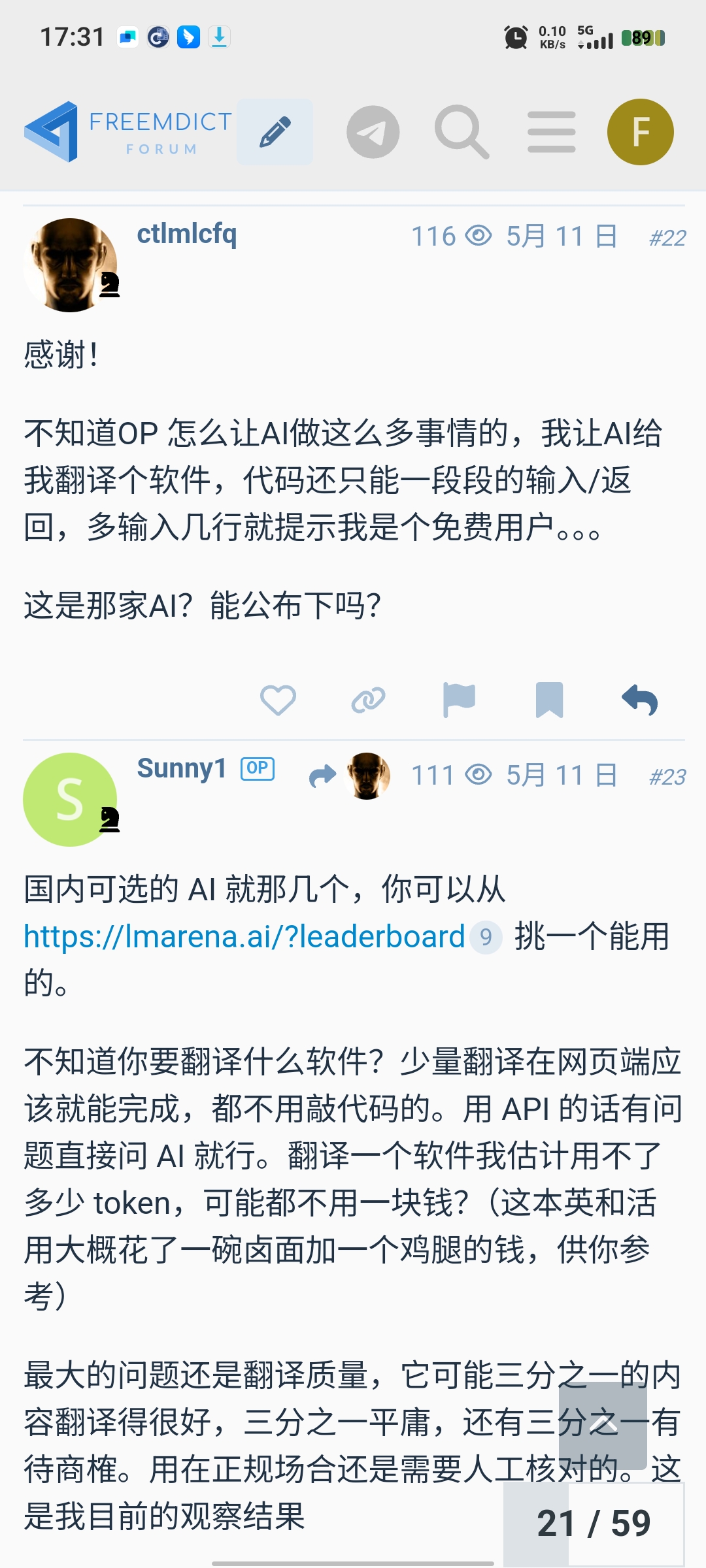Tap ctlmlcfq's avatar photo
This screenshot has height=1568, width=706.
point(70,265)
